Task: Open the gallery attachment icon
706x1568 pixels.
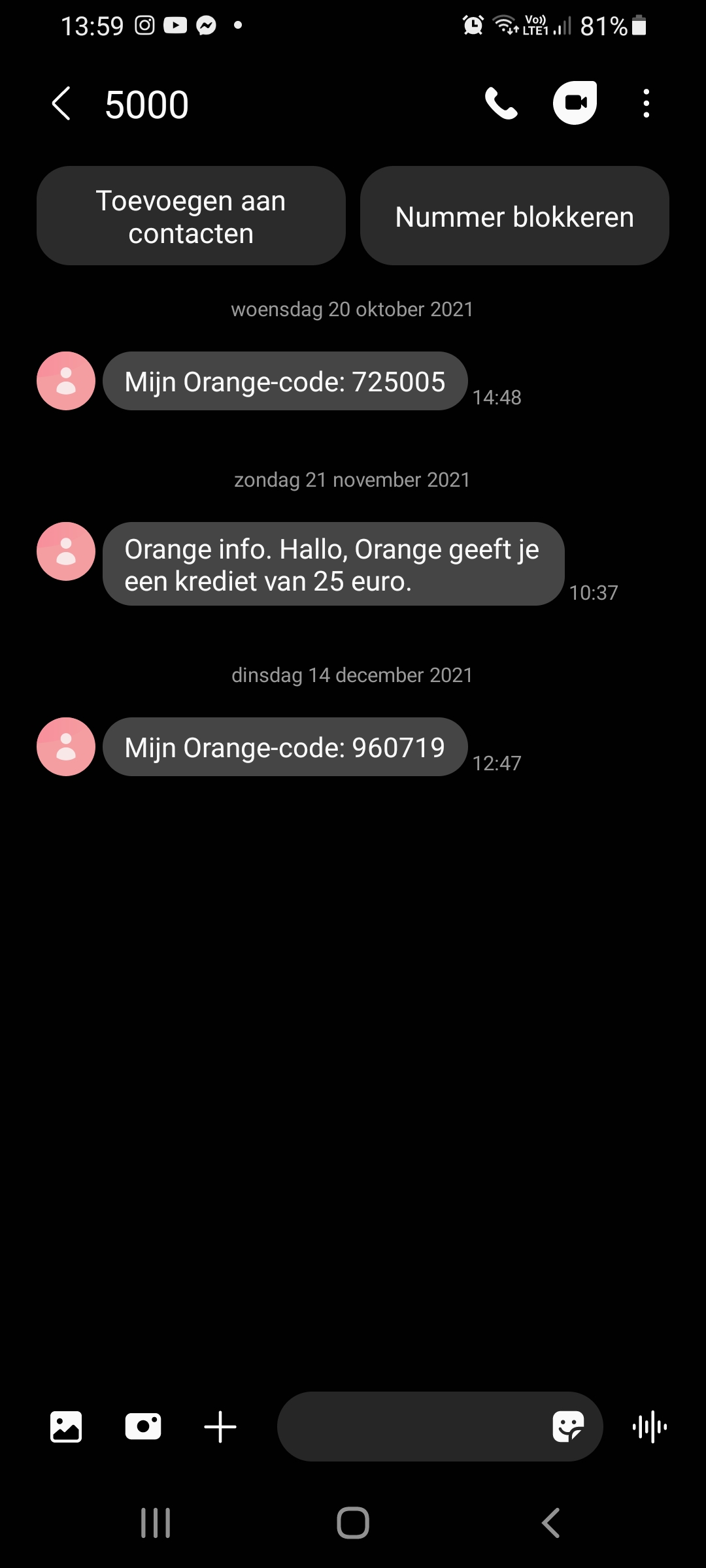Action: pos(66,1427)
